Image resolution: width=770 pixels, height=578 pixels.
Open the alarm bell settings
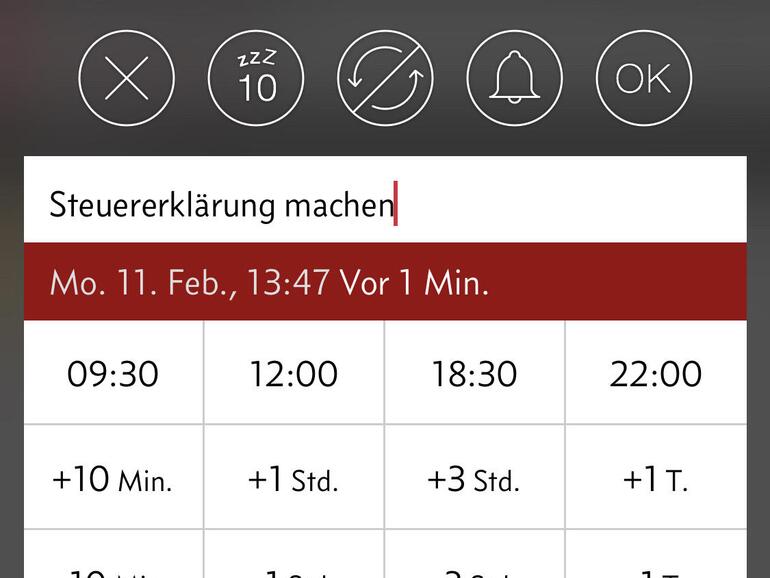(x=514, y=79)
